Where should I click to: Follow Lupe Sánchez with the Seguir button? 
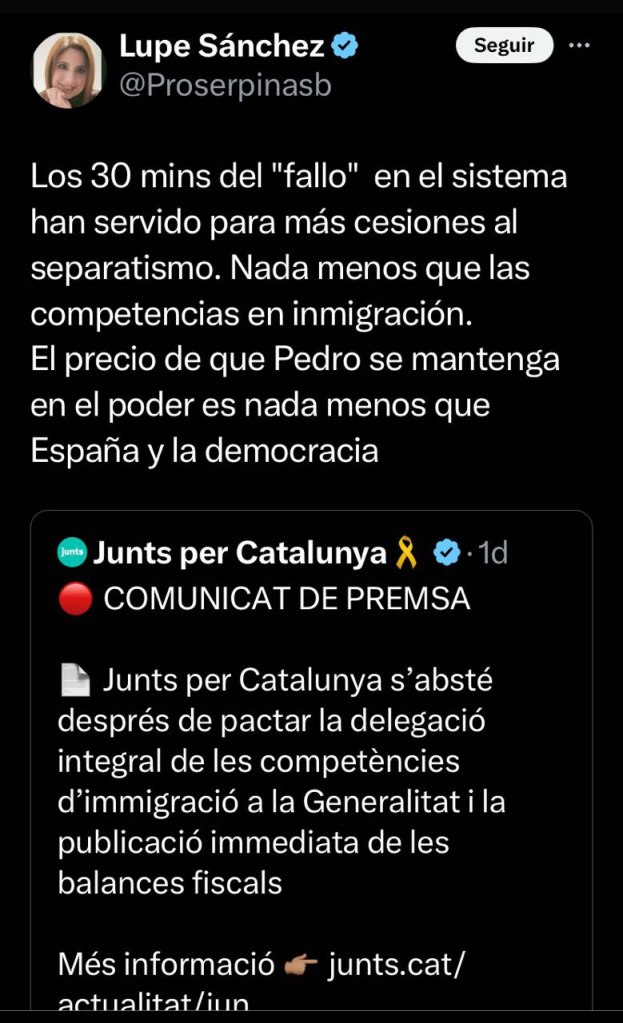click(x=504, y=45)
